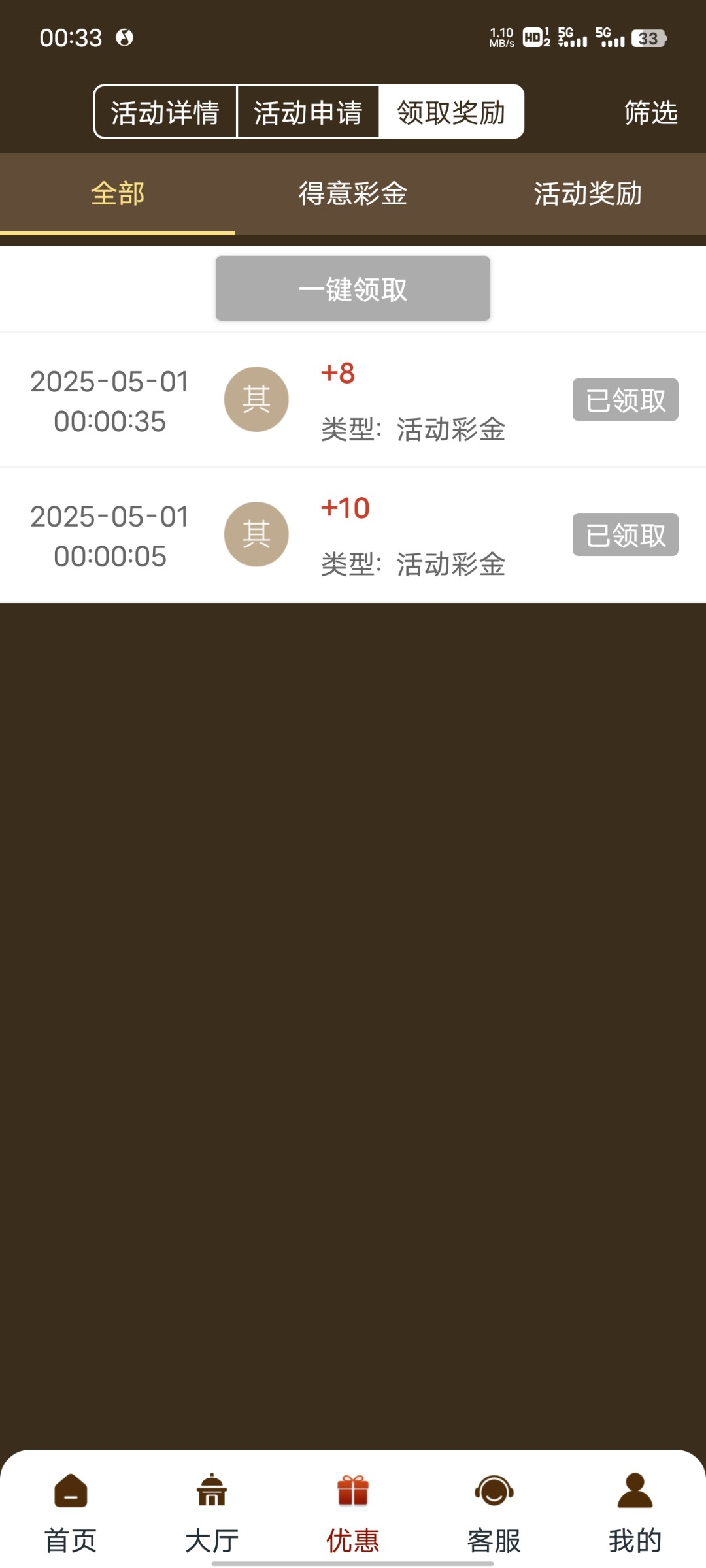
Task: Select the 领取奖励 tab
Action: pos(450,112)
